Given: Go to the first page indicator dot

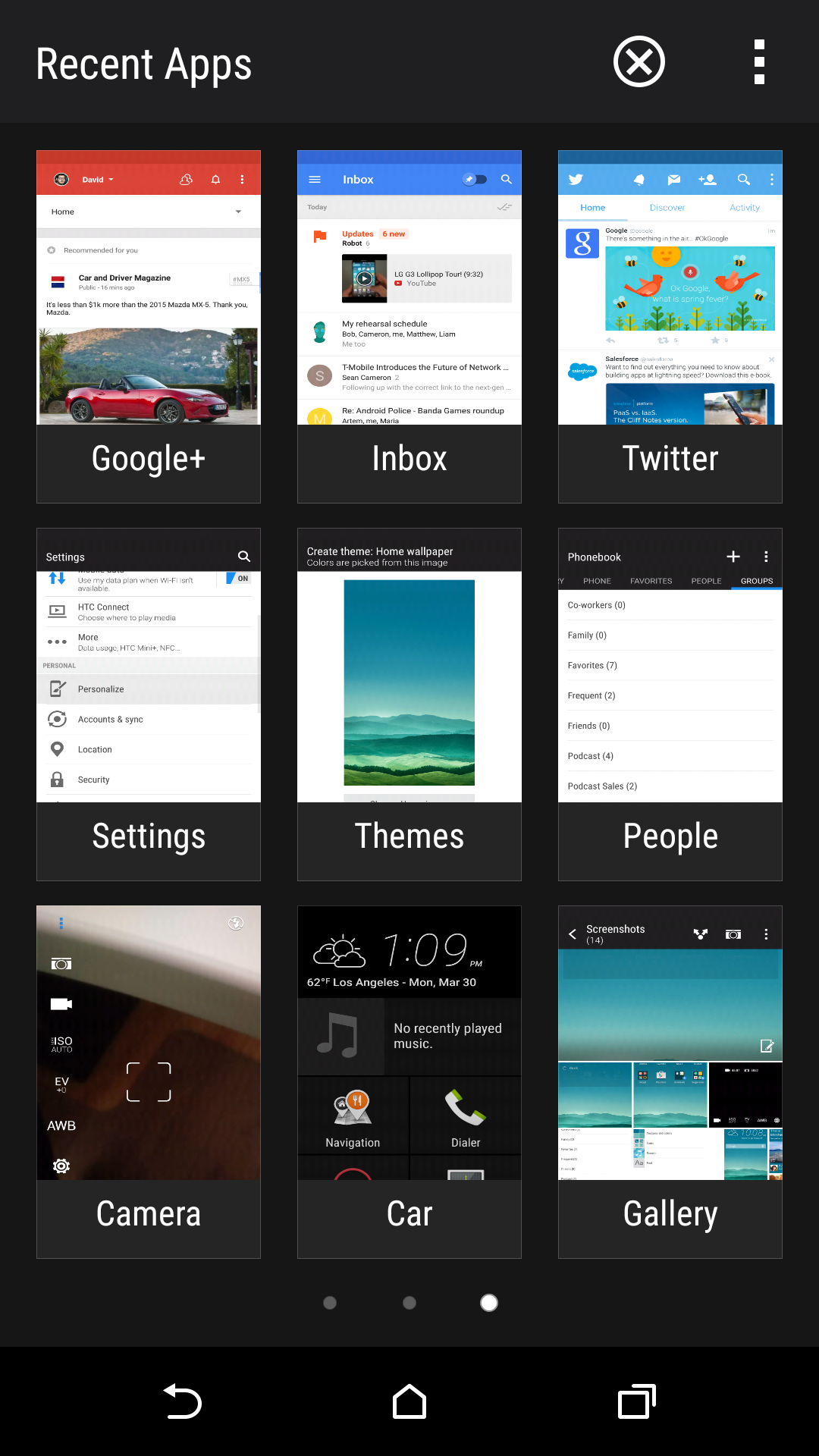Looking at the screenshot, I should click(x=330, y=1303).
